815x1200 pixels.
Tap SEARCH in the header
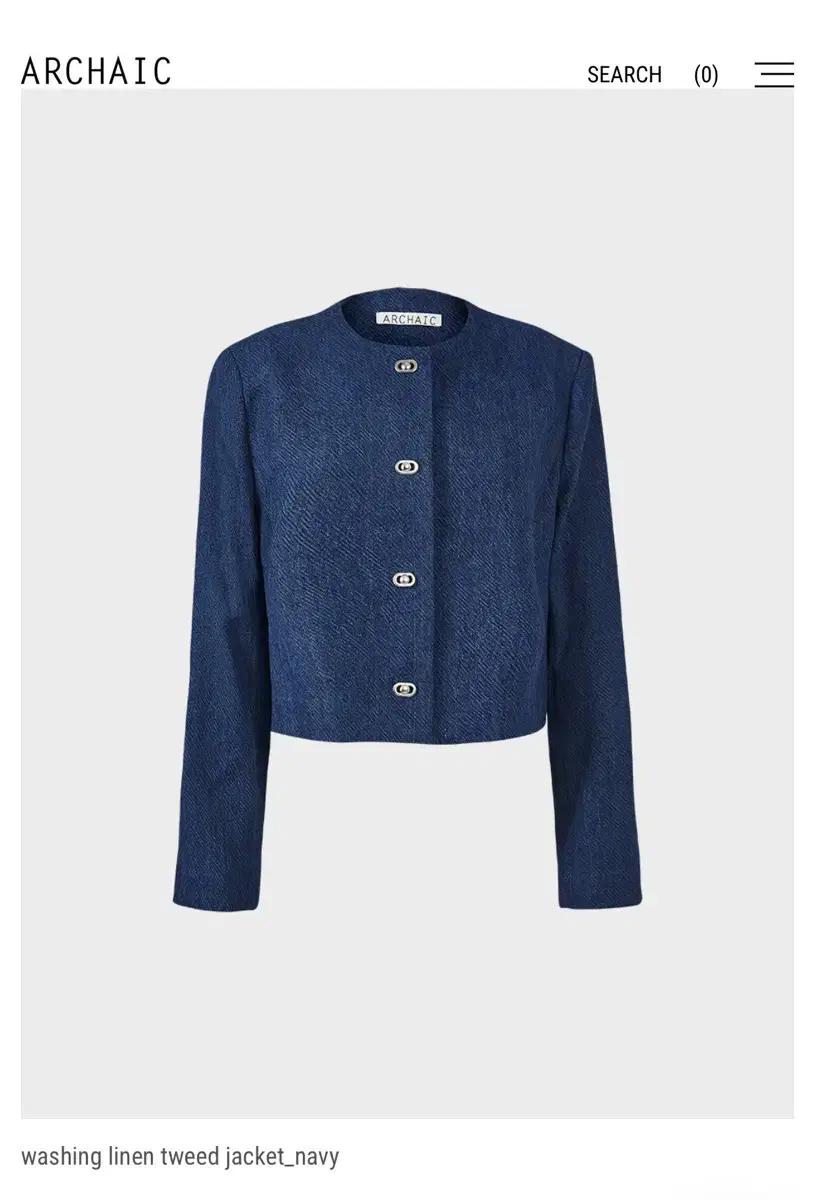pyautogui.click(x=624, y=75)
